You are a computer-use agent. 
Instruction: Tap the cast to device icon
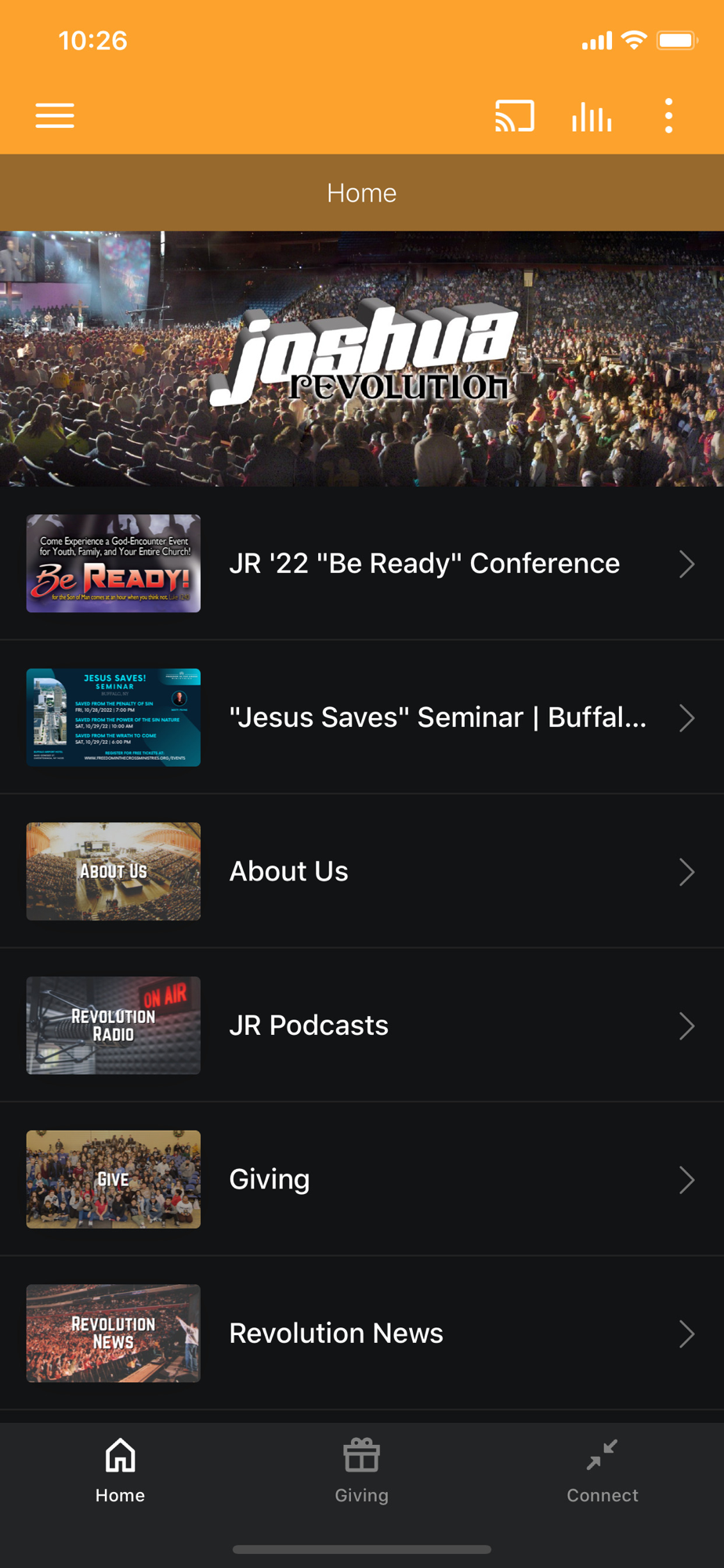(515, 116)
